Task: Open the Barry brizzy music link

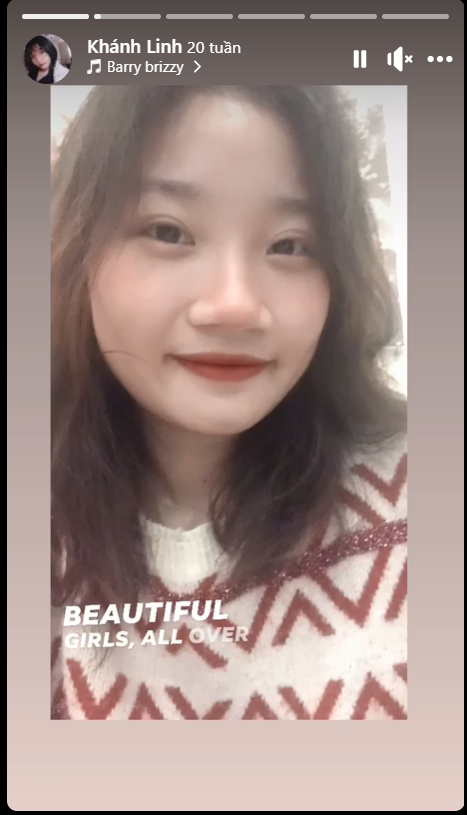Action: (144, 67)
